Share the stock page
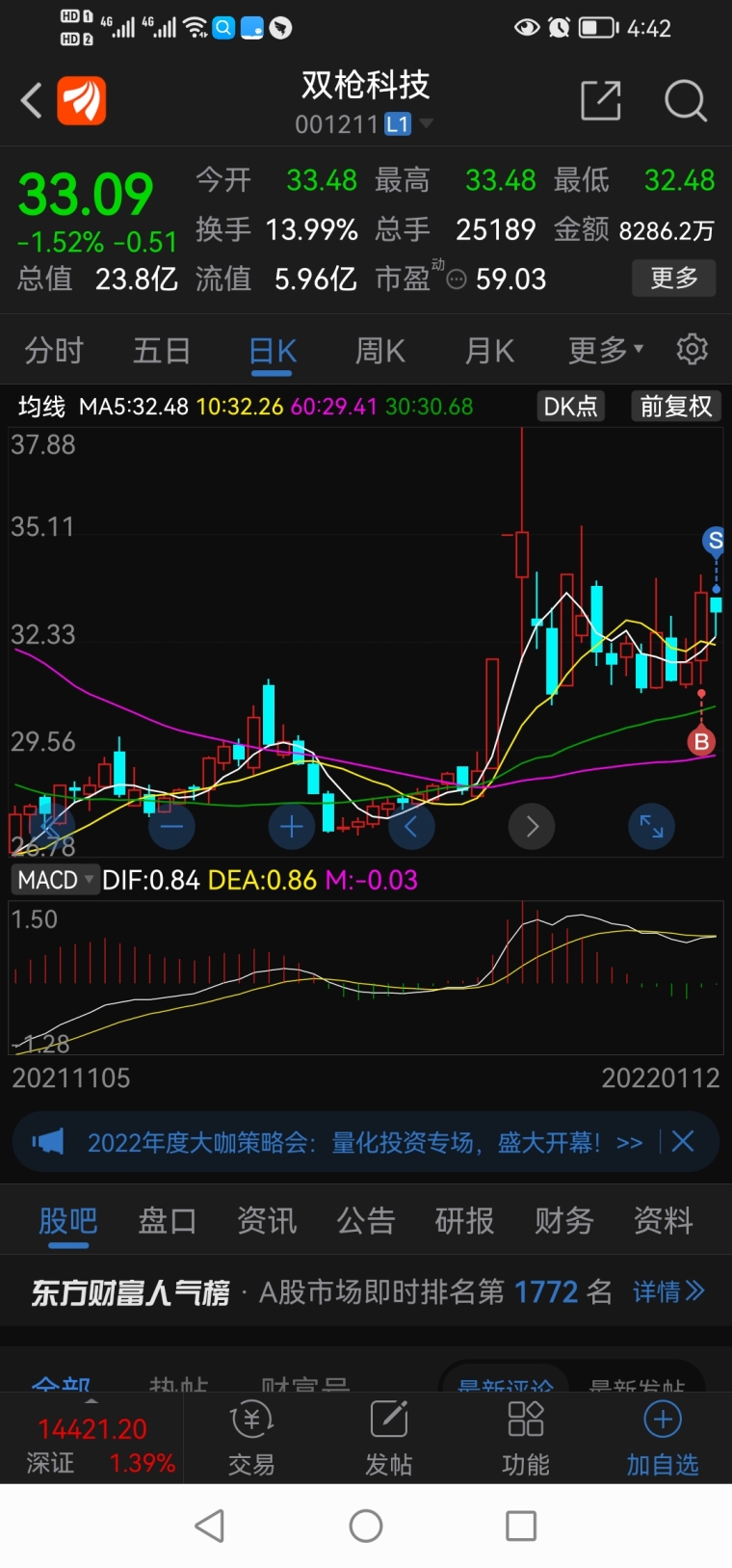732x1568 pixels. [x=601, y=100]
